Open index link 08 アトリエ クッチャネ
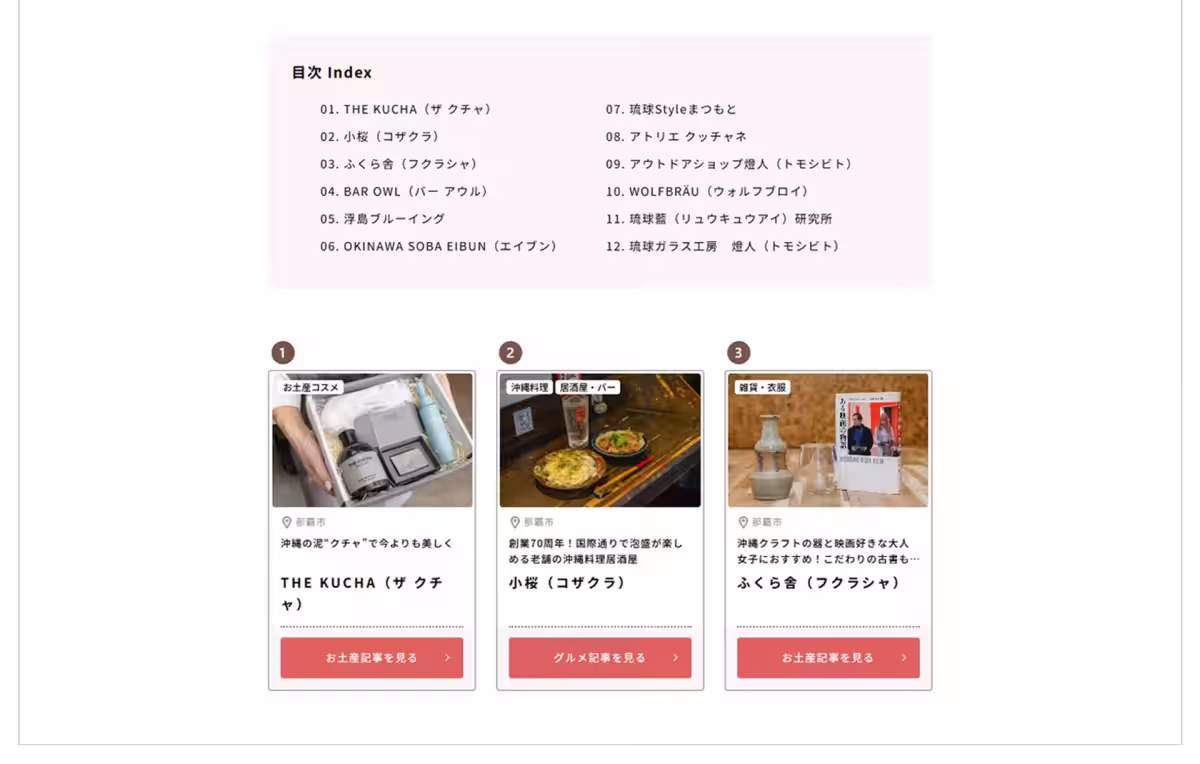The width and height of the screenshot is (1200, 764). click(x=675, y=136)
